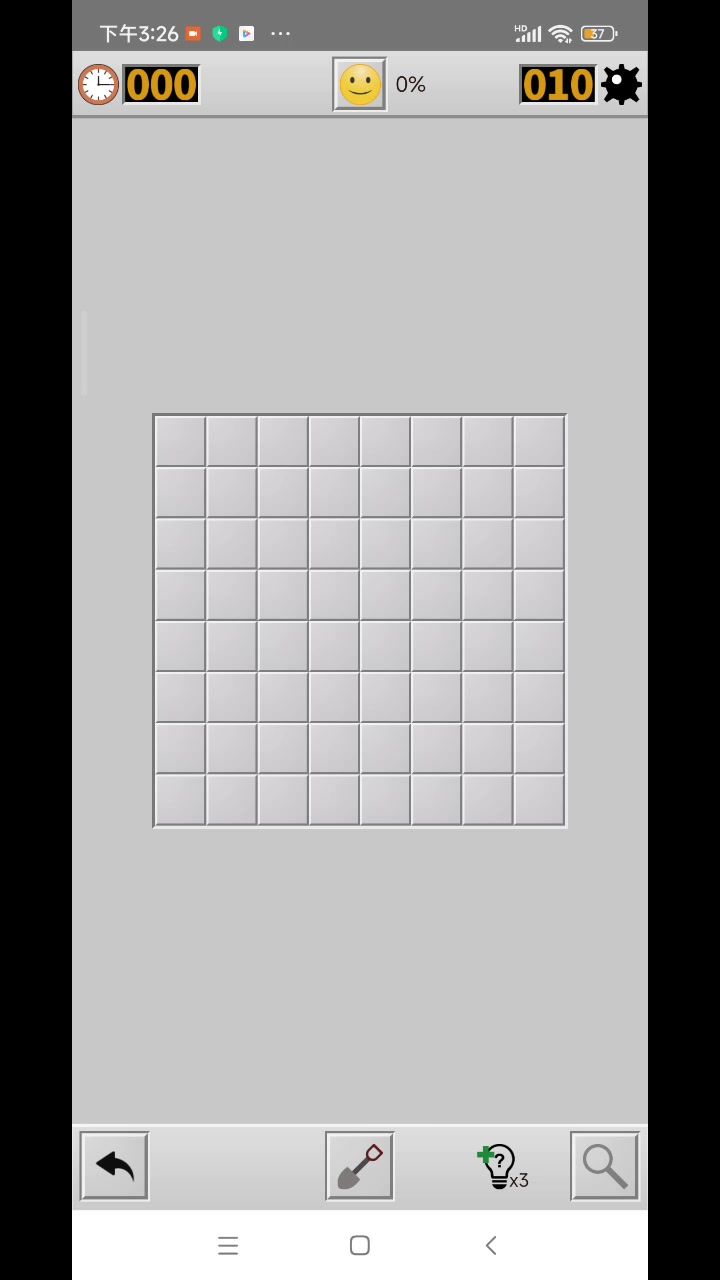Open settings via the gear icon
Image resolution: width=720 pixels, height=1280 pixels.
coord(621,85)
